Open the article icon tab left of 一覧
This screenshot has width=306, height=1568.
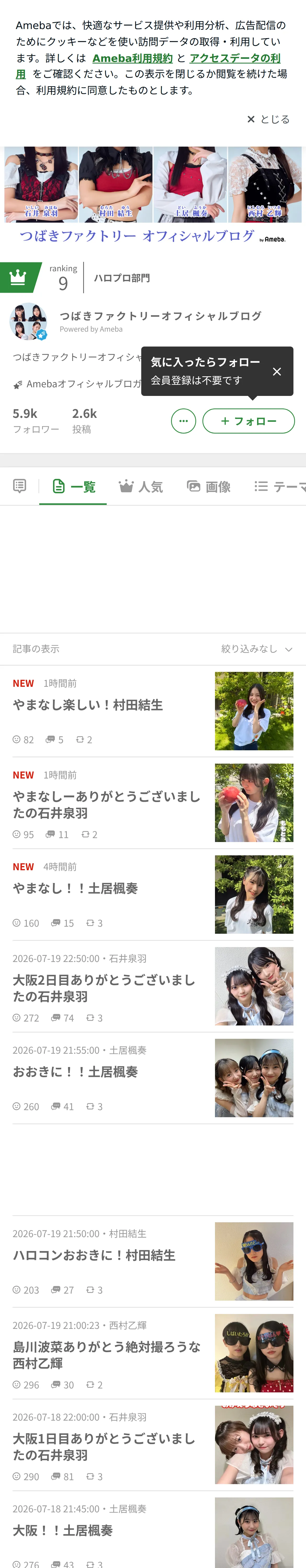20,486
